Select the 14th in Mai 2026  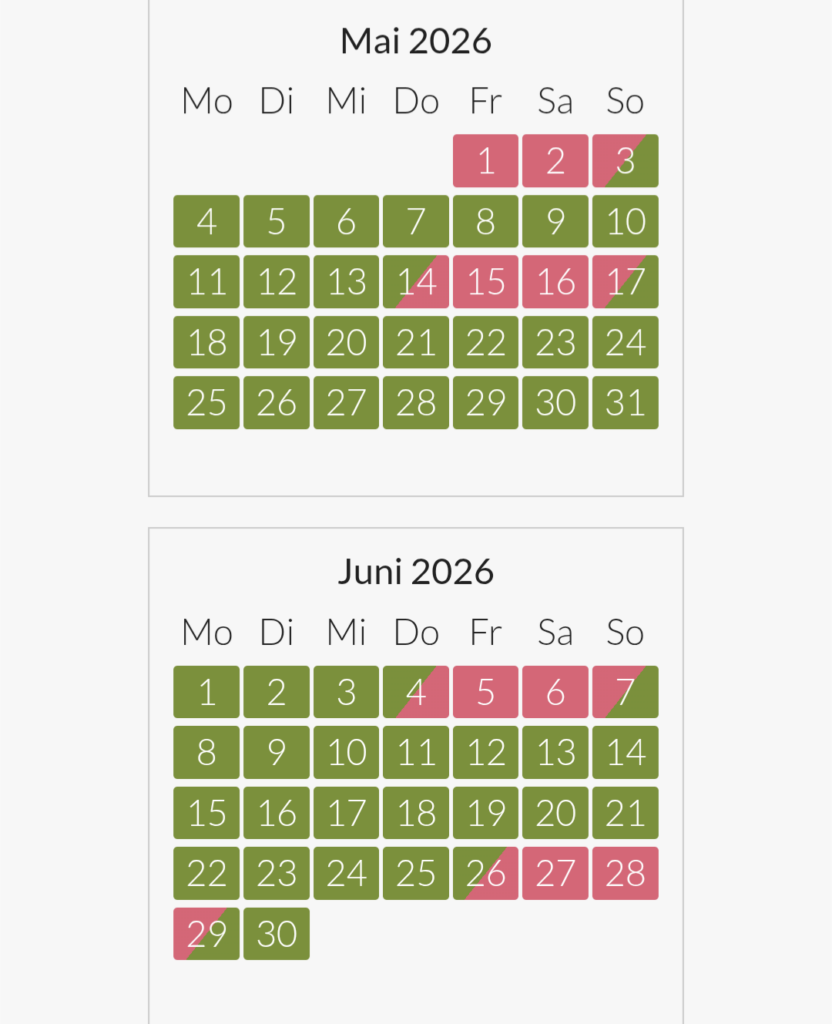[x=416, y=282]
